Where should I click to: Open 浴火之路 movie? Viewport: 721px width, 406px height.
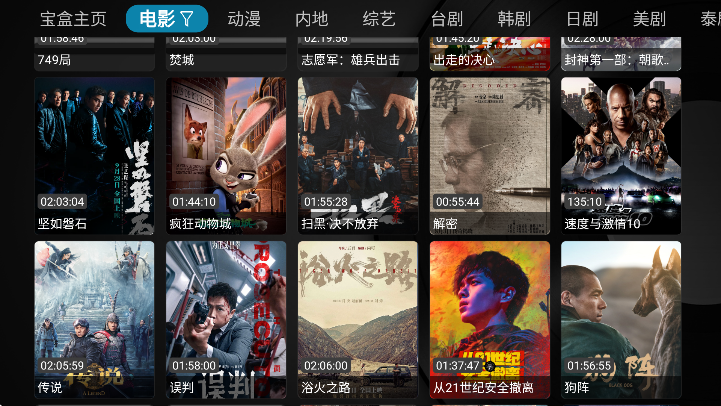click(x=358, y=318)
